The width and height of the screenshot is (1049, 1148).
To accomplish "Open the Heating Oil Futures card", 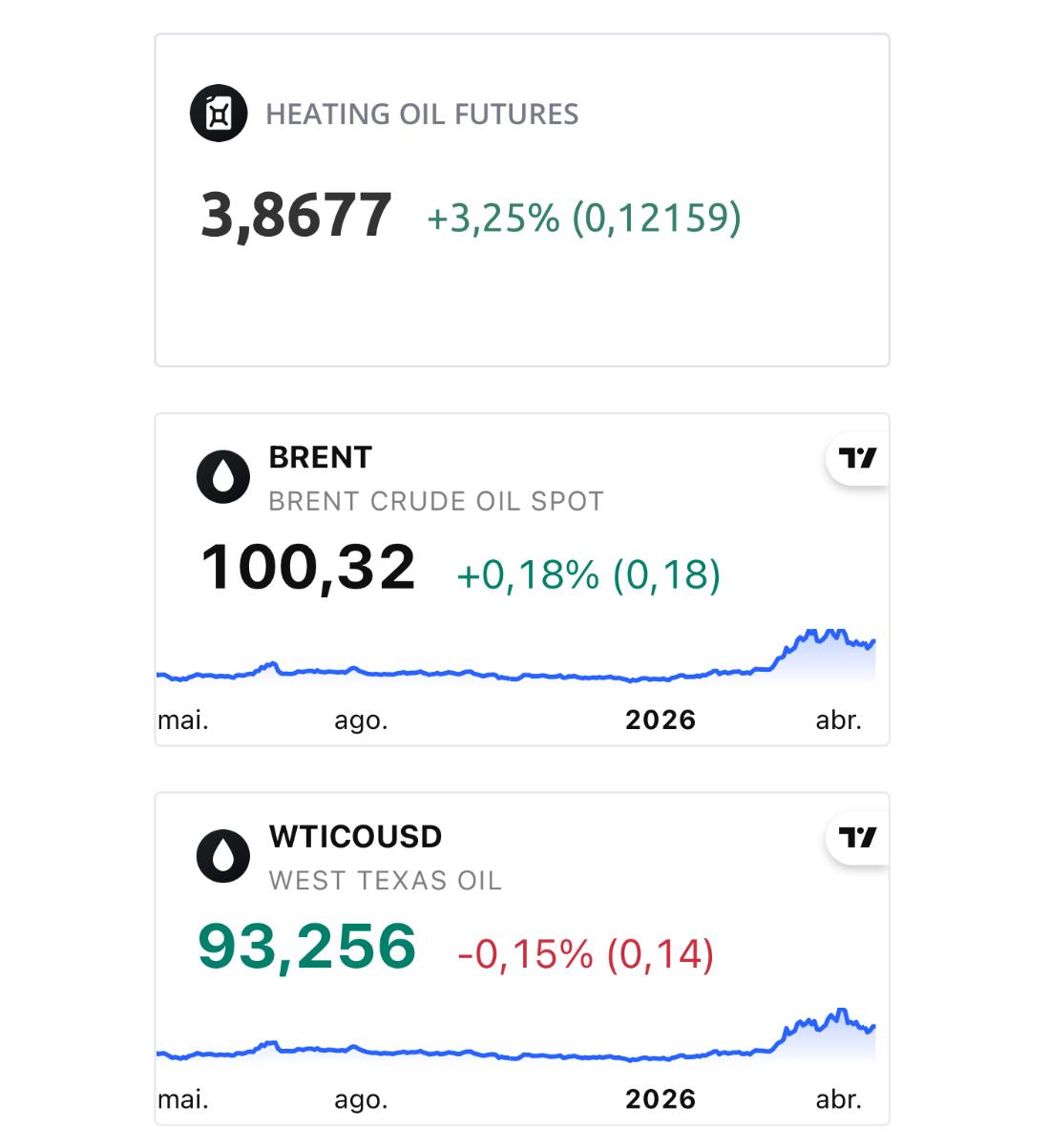I will pos(520,200).
